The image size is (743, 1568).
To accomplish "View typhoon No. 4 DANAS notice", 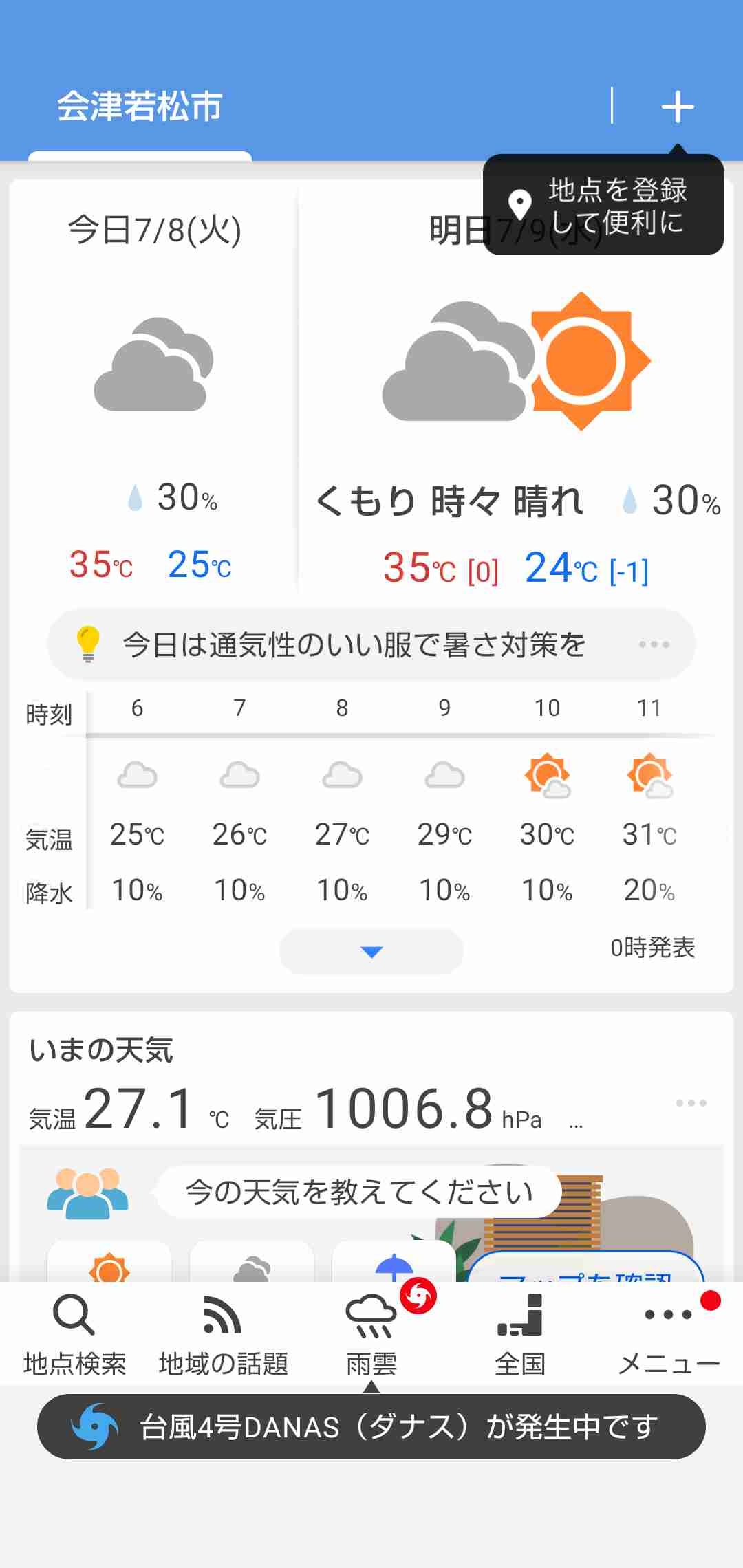I will click(371, 1427).
